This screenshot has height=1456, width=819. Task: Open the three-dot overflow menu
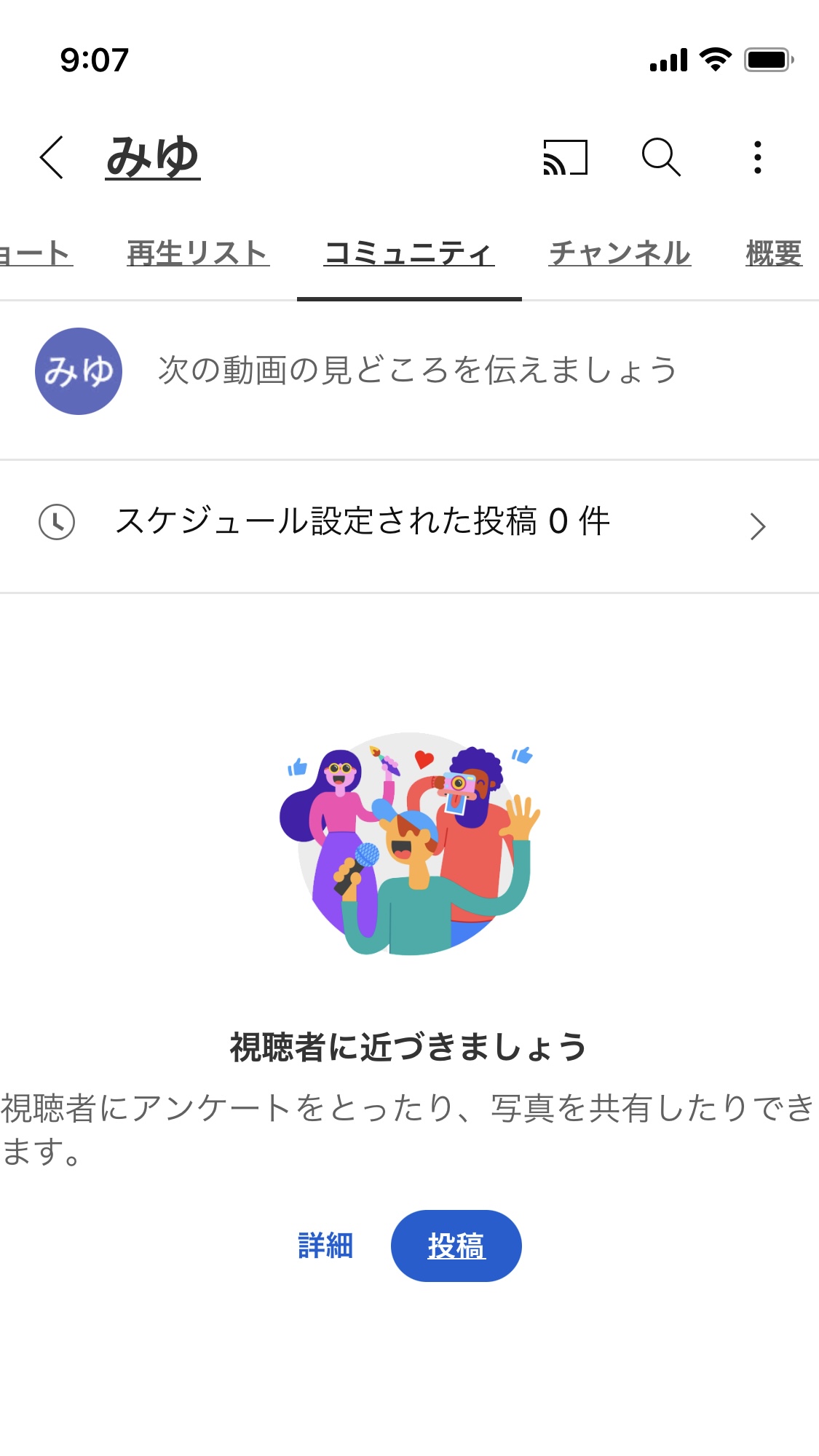pos(758,157)
